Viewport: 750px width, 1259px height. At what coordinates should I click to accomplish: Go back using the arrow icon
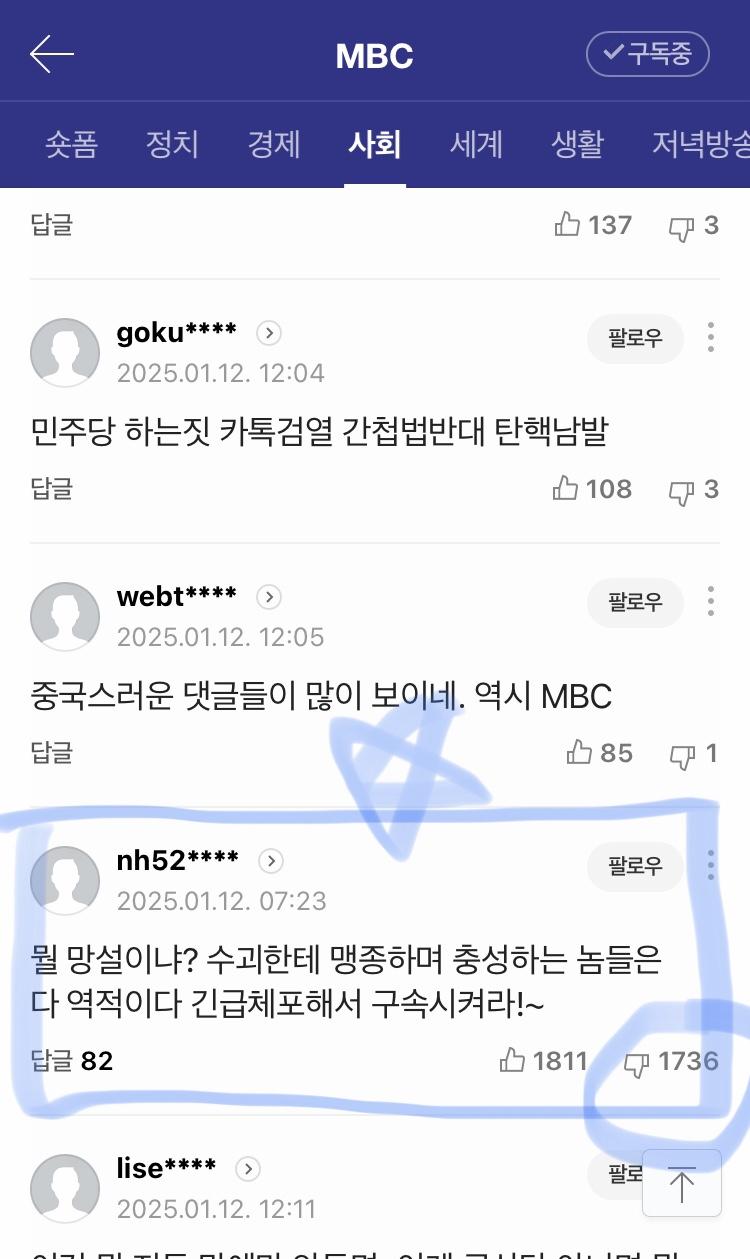tap(52, 55)
